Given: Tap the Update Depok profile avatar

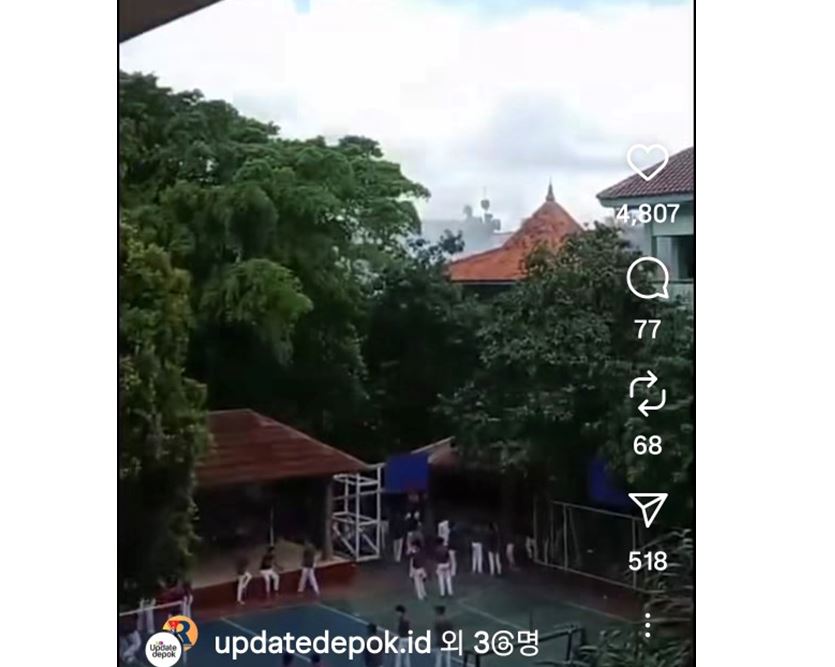Looking at the screenshot, I should [163, 648].
